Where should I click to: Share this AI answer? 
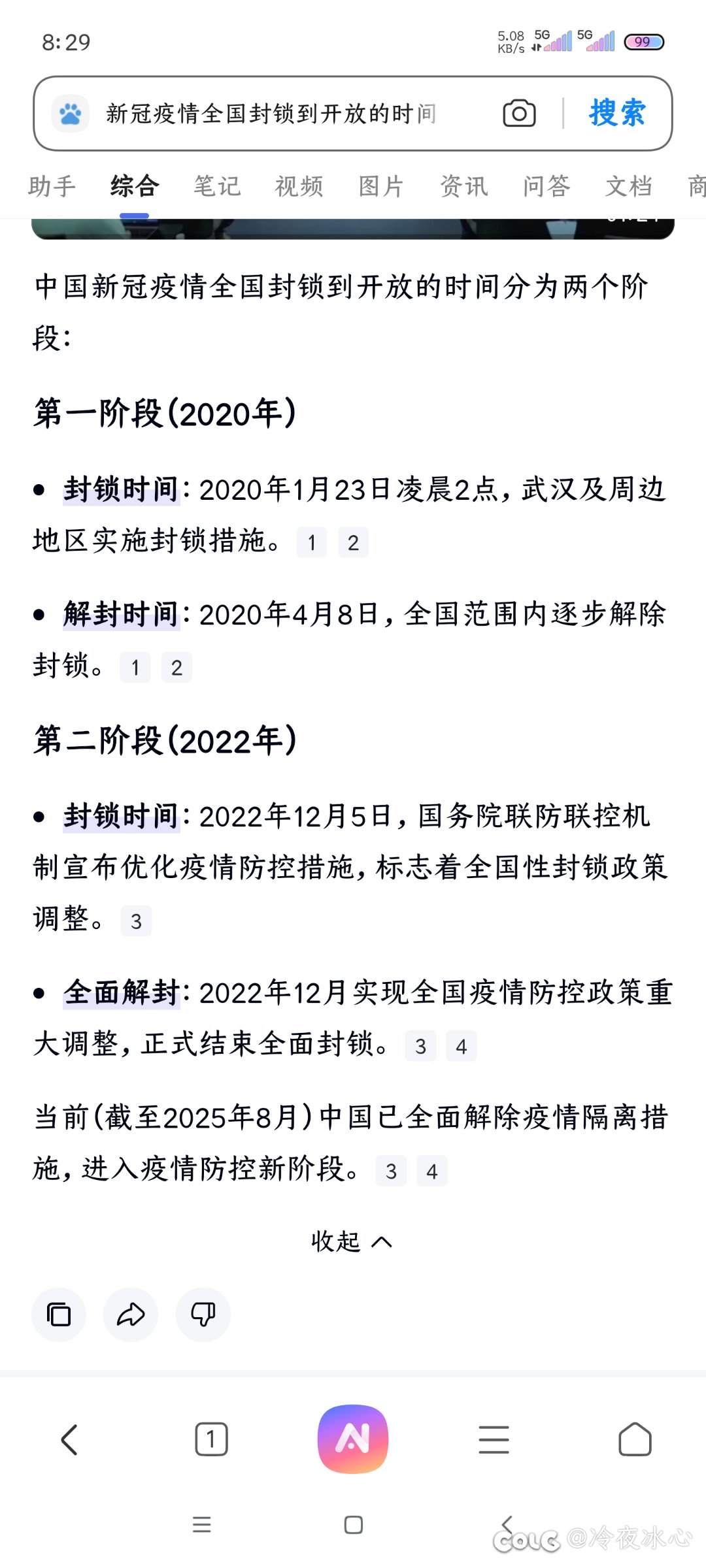[131, 1315]
